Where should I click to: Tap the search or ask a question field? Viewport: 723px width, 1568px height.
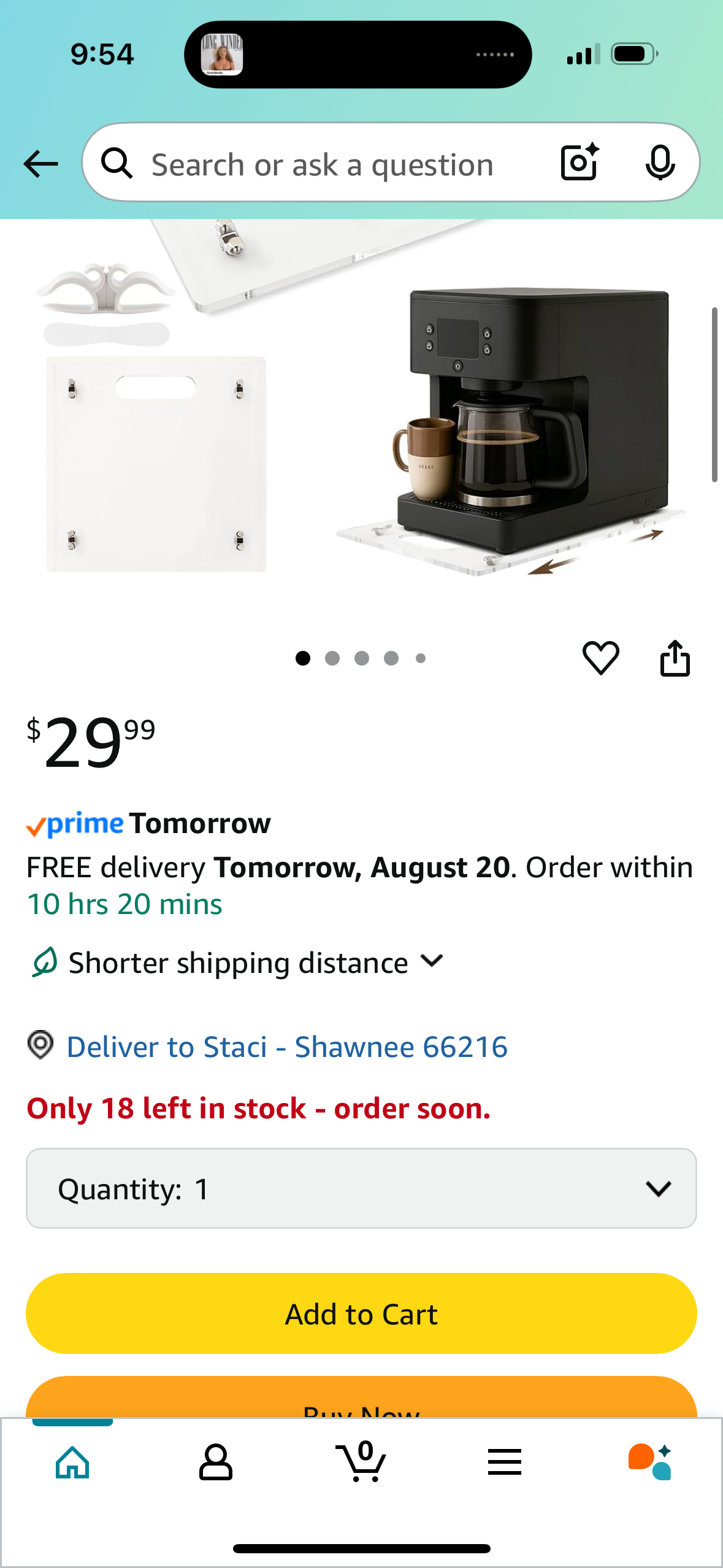point(322,164)
